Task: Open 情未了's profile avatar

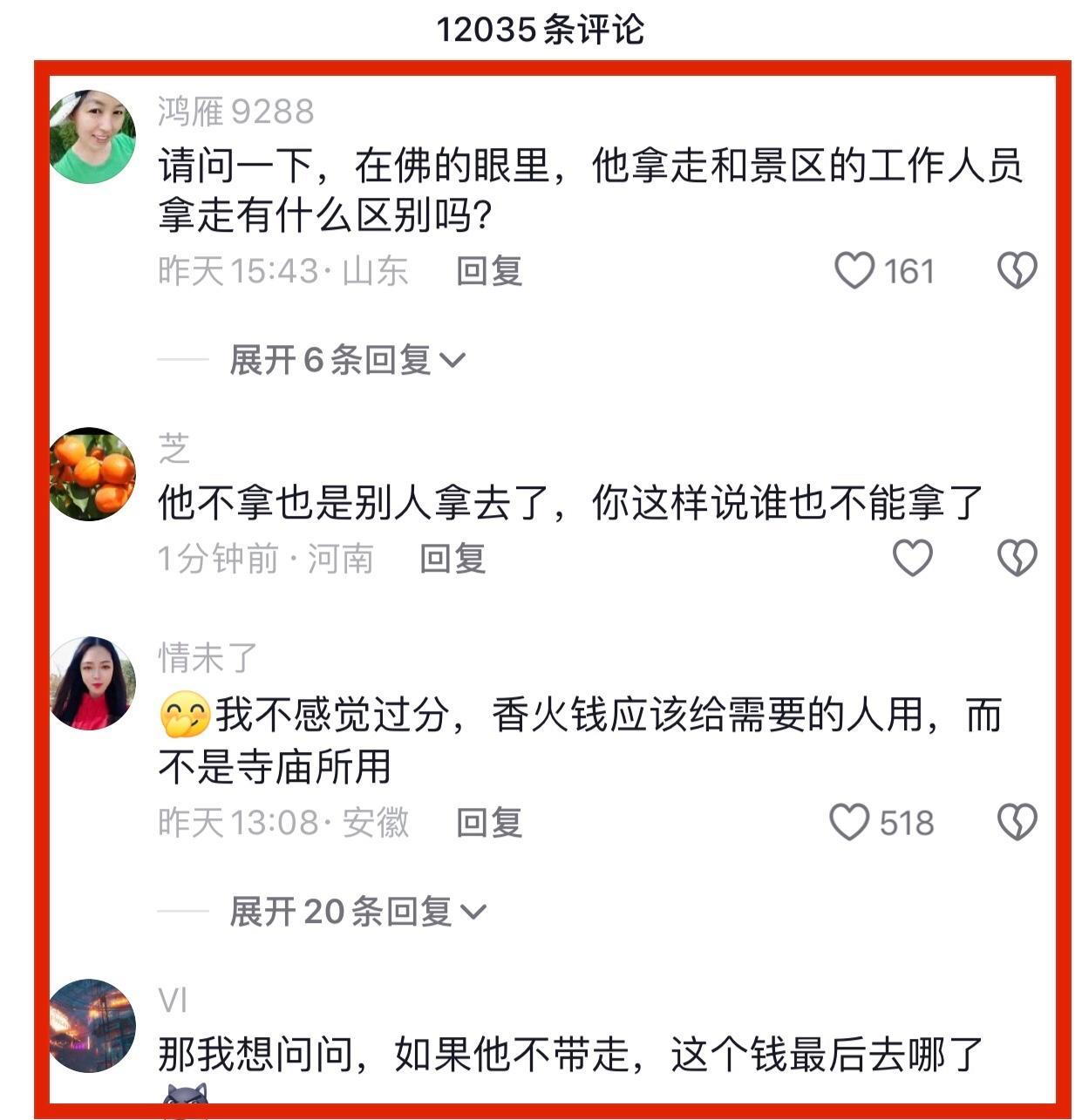Action: 92,682
